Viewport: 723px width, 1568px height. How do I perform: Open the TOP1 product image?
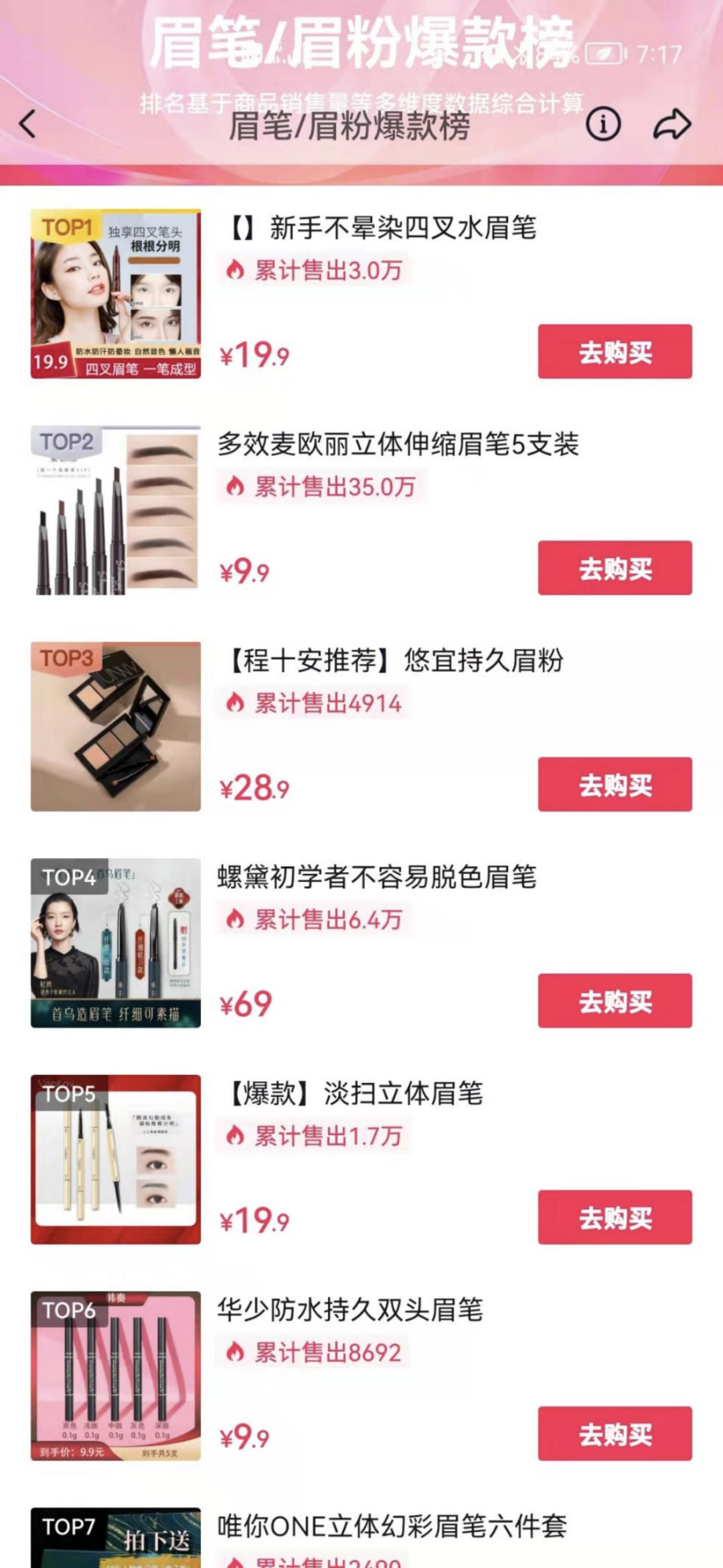pyautogui.click(x=116, y=294)
